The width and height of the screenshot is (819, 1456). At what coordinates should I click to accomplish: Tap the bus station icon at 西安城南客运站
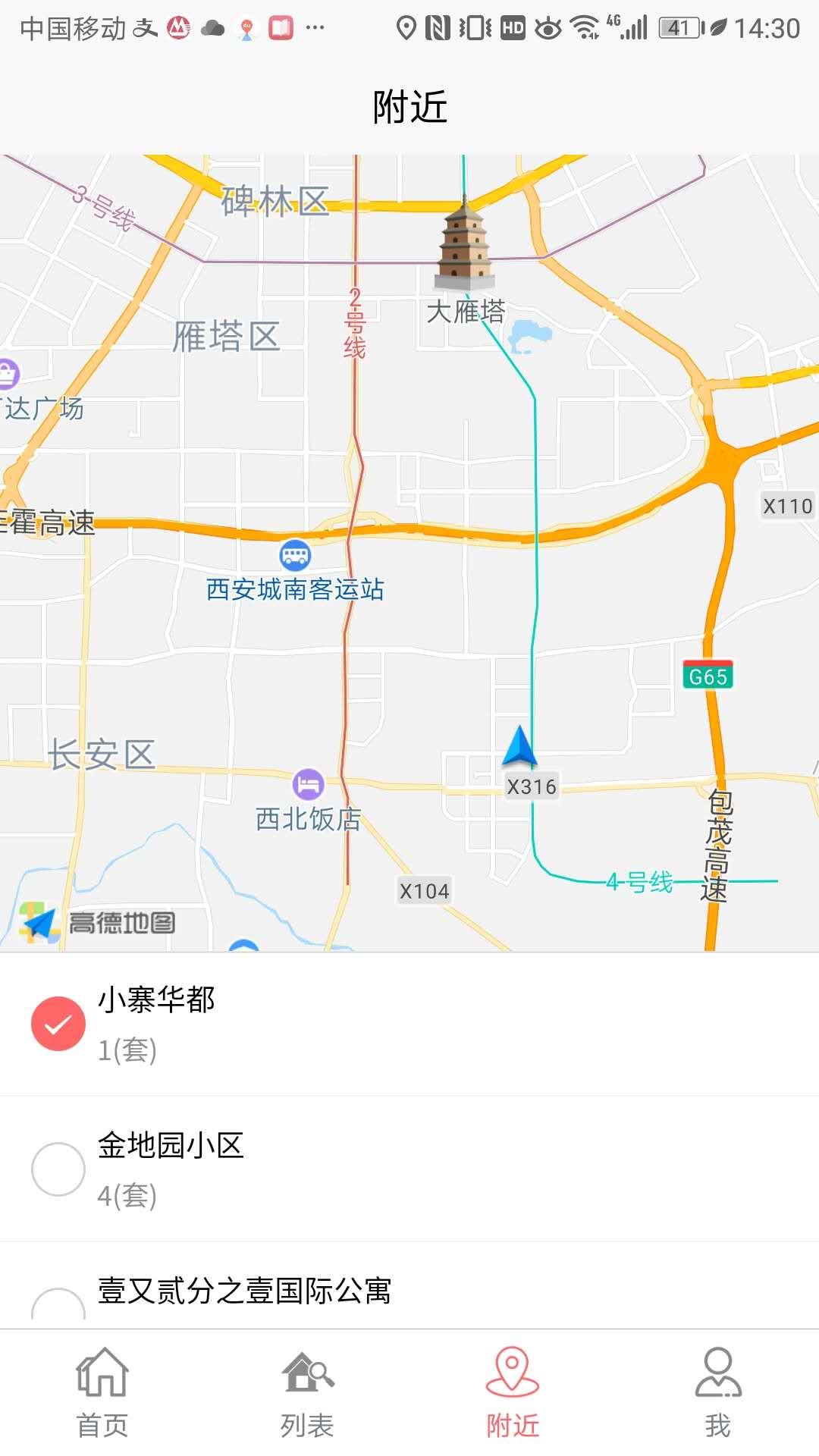coord(296,556)
